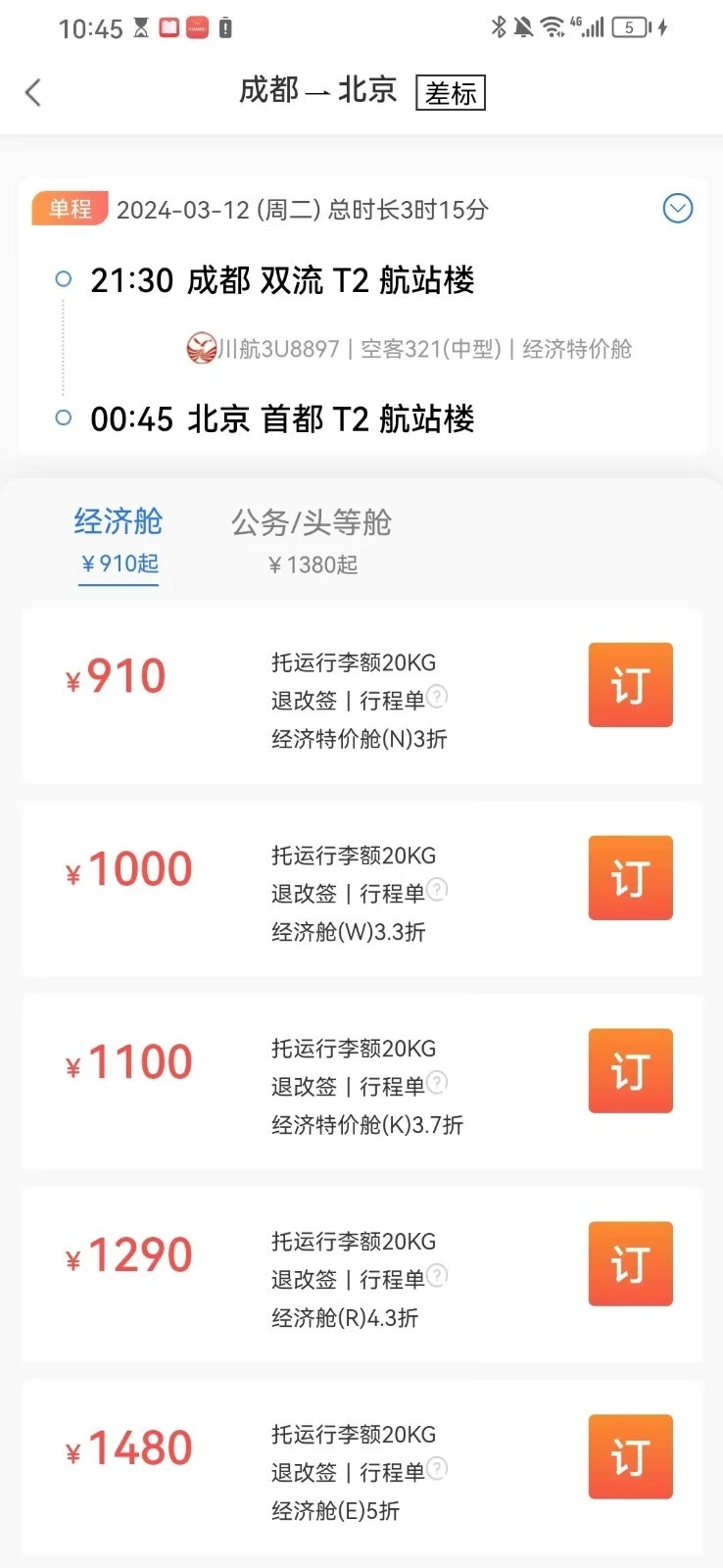
Task: Tap the Sichuan Airlines logo icon
Action: 201,348
